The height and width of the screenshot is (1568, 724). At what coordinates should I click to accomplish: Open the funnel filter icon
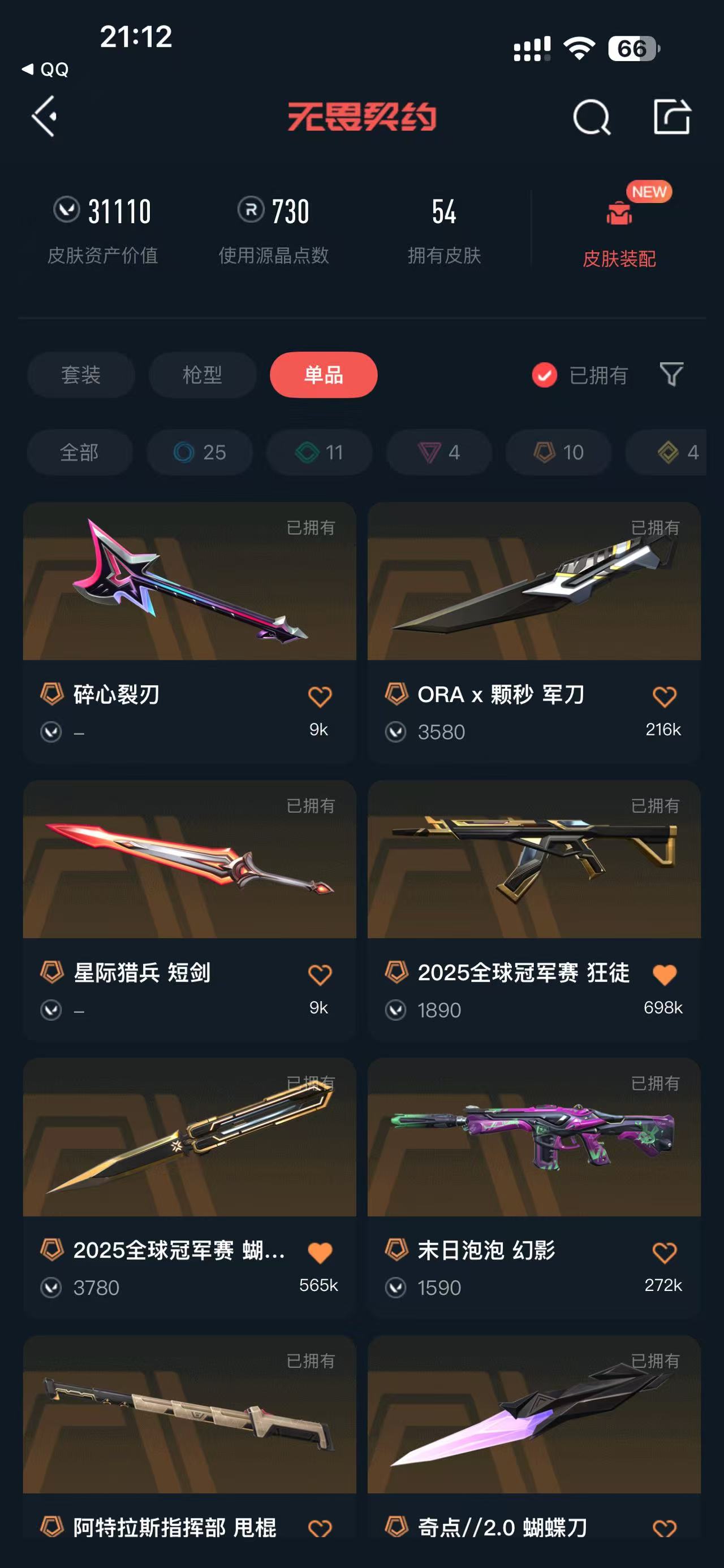[x=671, y=374]
